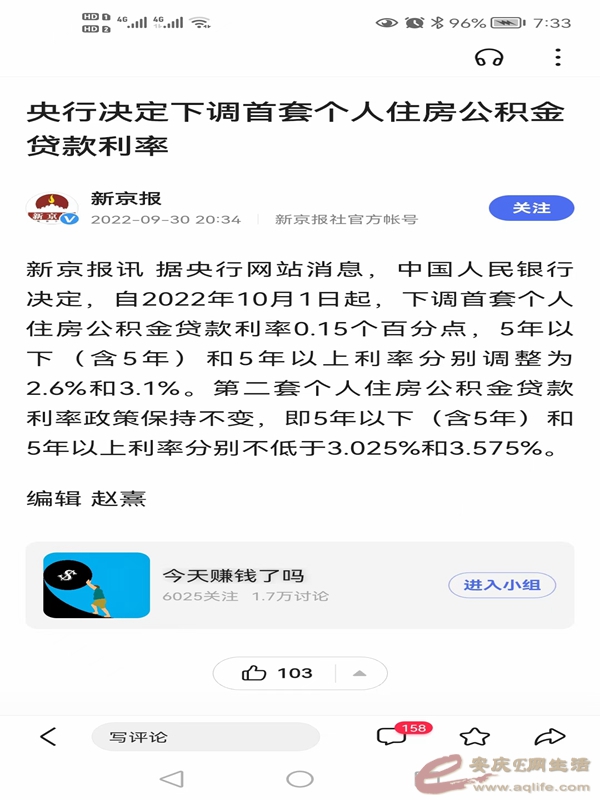
Task: View the 158 comments
Action: [392, 737]
